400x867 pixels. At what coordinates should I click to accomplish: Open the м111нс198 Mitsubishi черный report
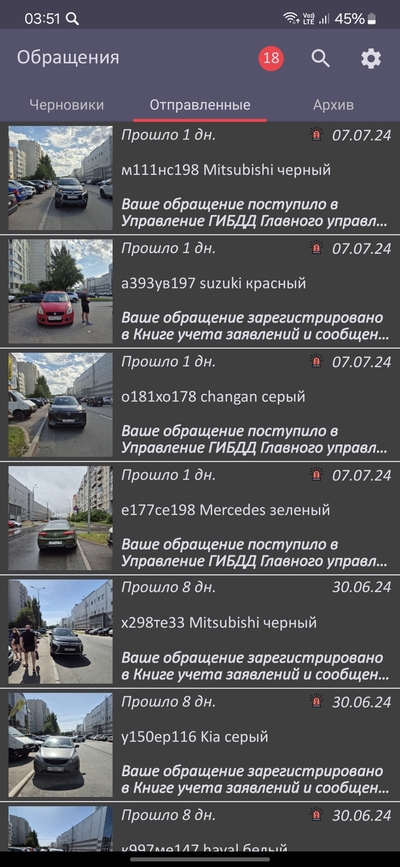click(x=200, y=179)
